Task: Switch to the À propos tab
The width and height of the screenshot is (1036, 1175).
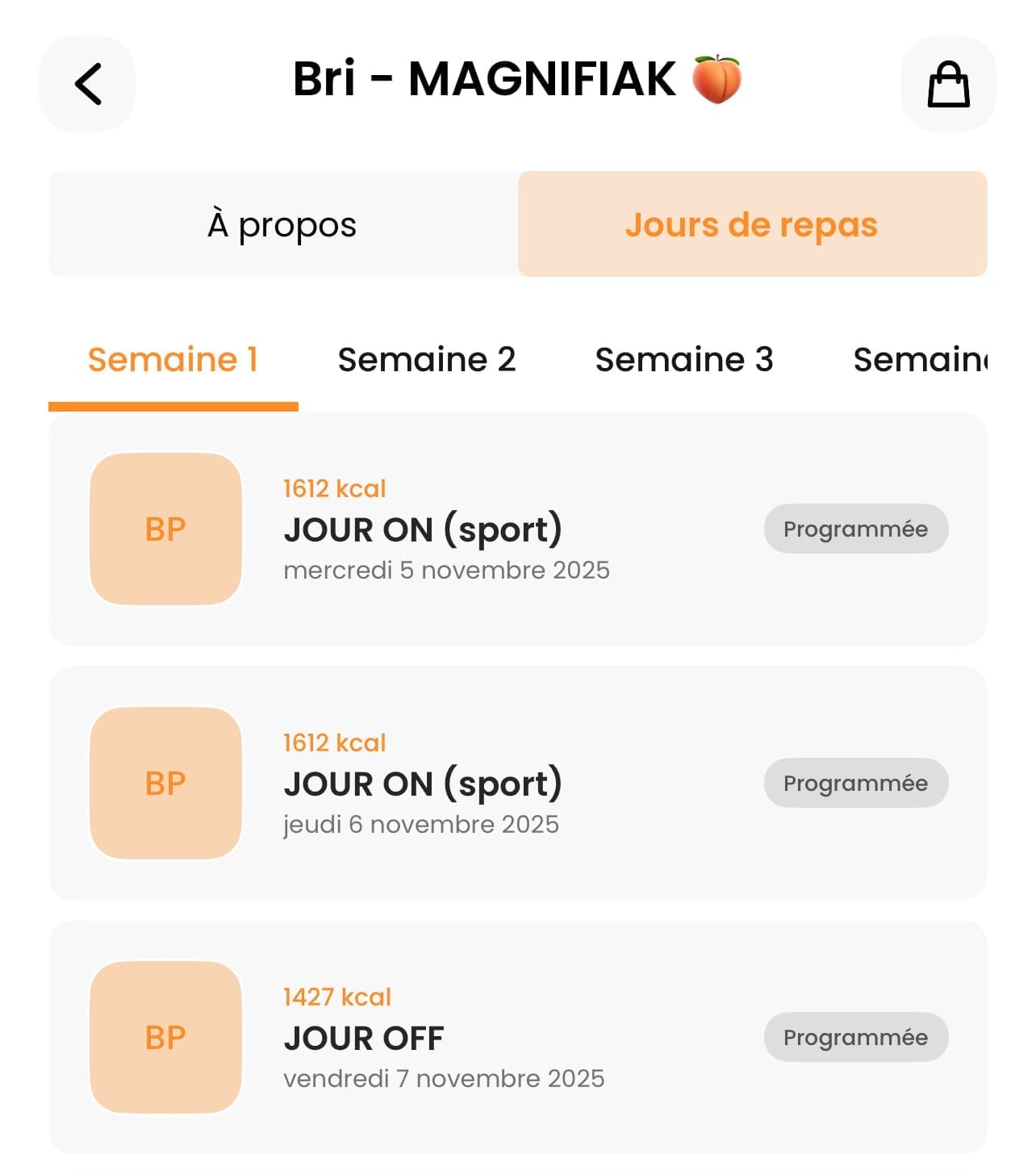Action: pyautogui.click(x=282, y=224)
